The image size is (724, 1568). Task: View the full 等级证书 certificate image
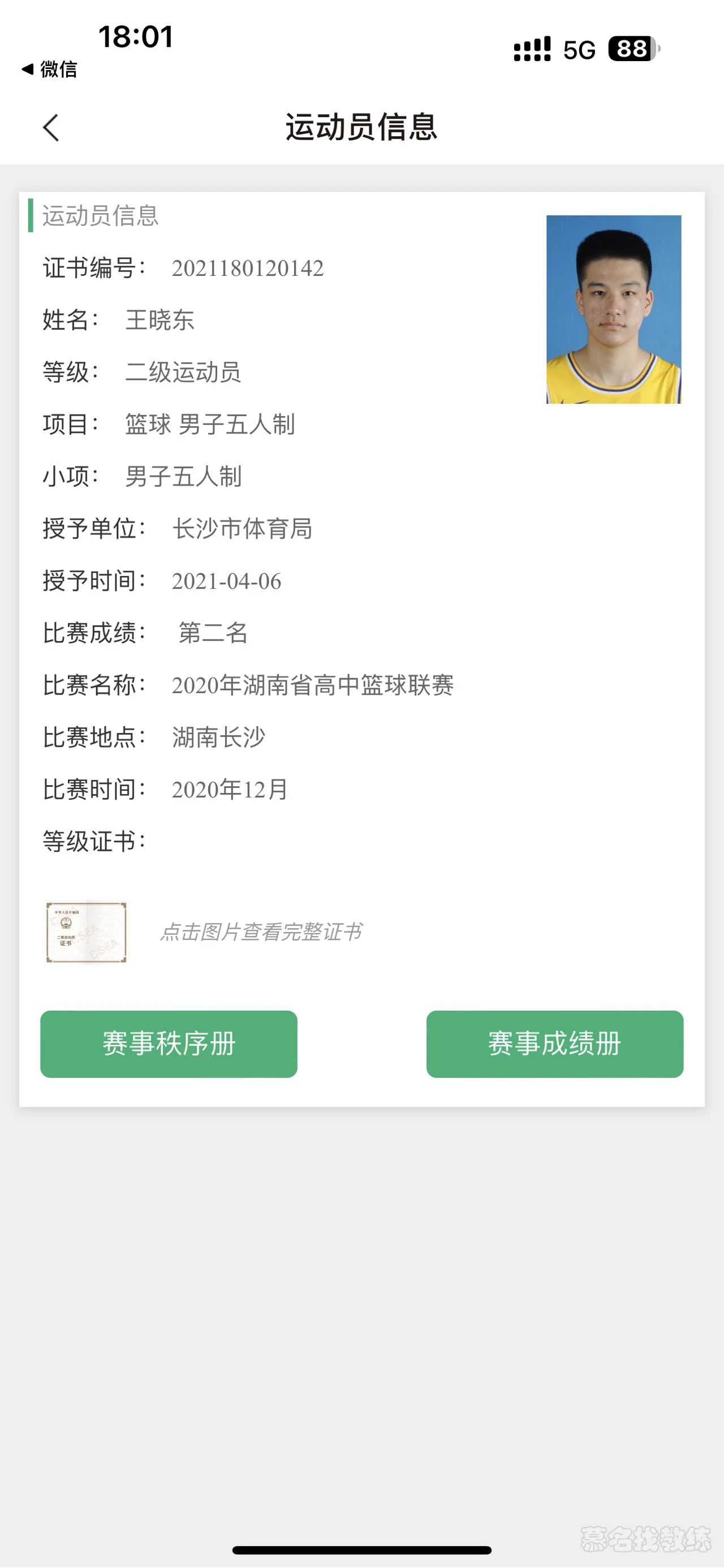[87, 932]
